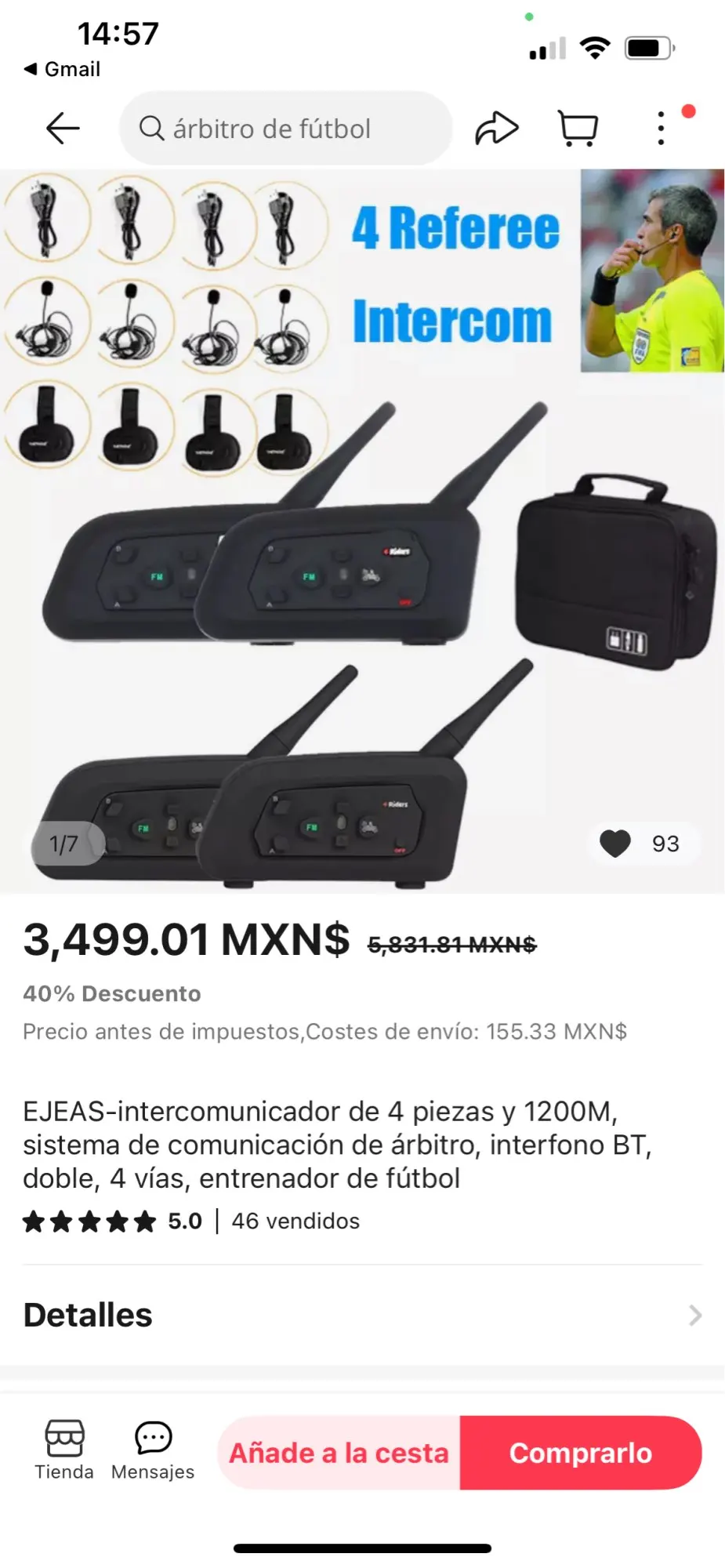Image resolution: width=725 pixels, height=1568 pixels.
Task: Buy now with the Comprarlo button
Action: (581, 1453)
